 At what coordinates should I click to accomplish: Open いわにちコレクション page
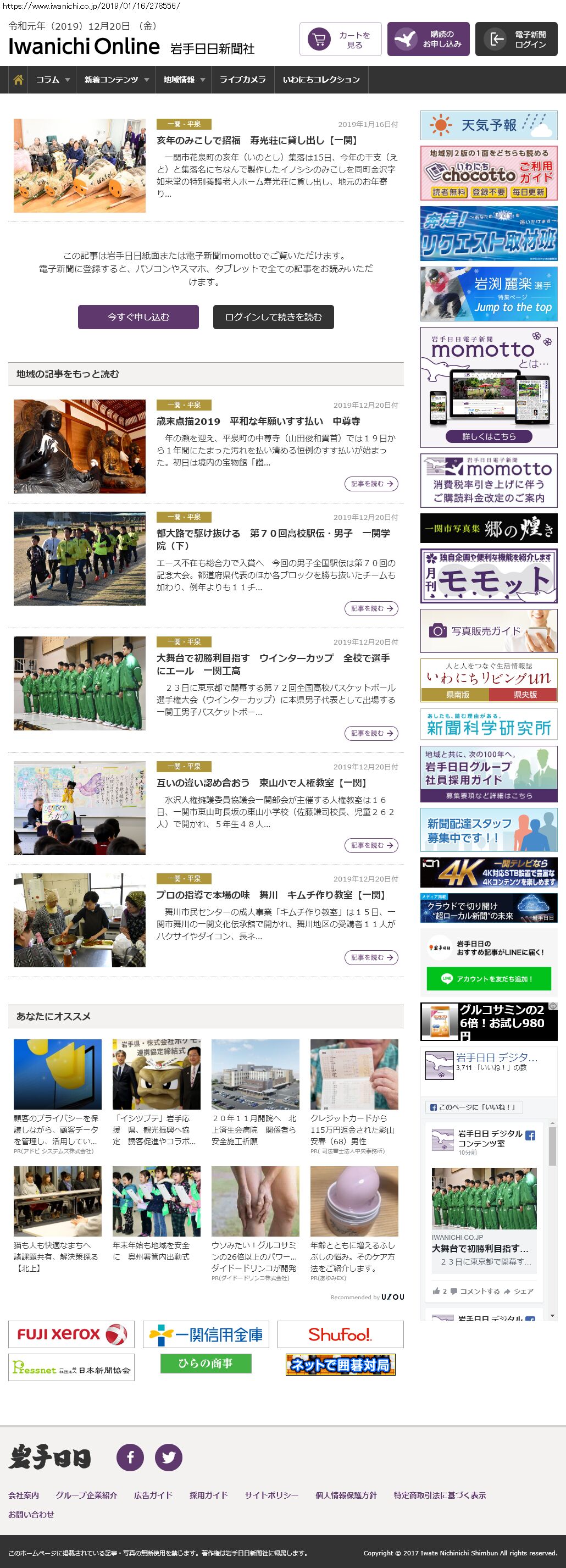point(321,80)
